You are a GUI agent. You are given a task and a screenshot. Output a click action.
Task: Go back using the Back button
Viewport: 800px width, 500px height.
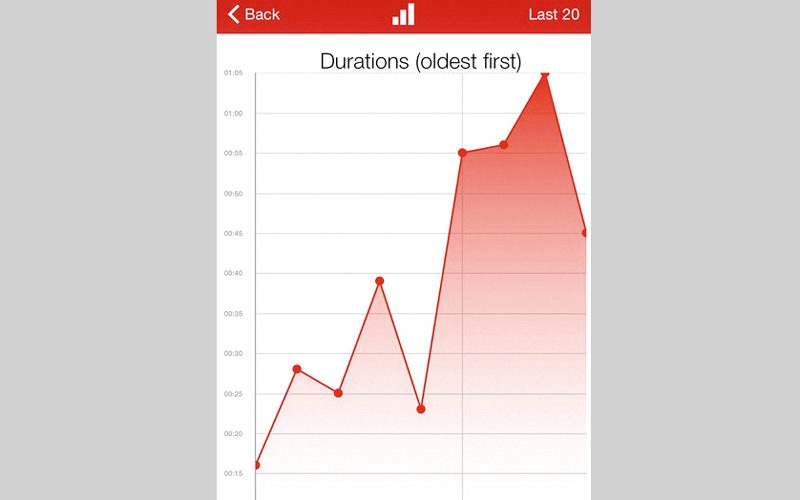[254, 14]
